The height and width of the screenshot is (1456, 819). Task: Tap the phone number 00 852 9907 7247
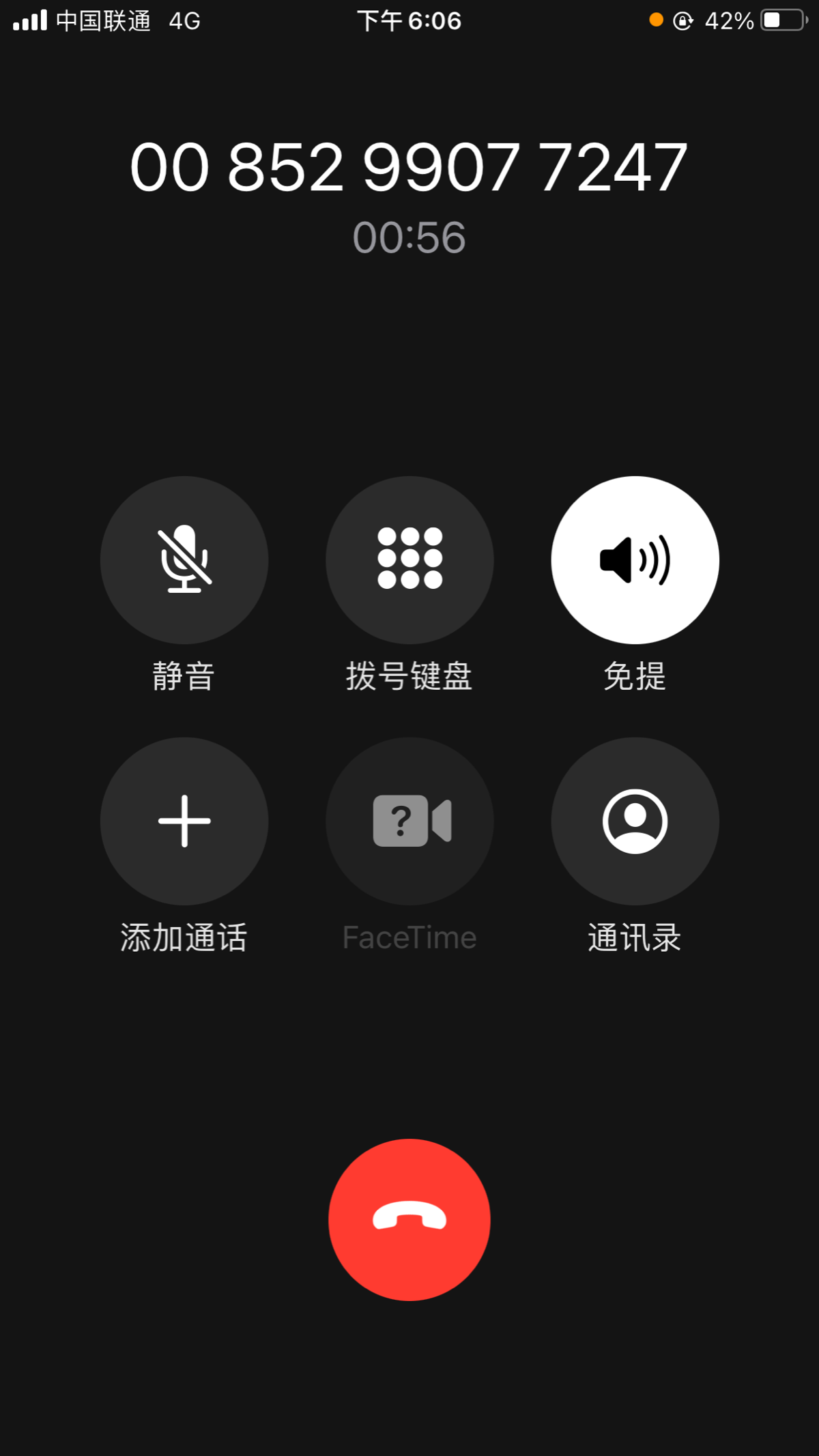point(409,167)
